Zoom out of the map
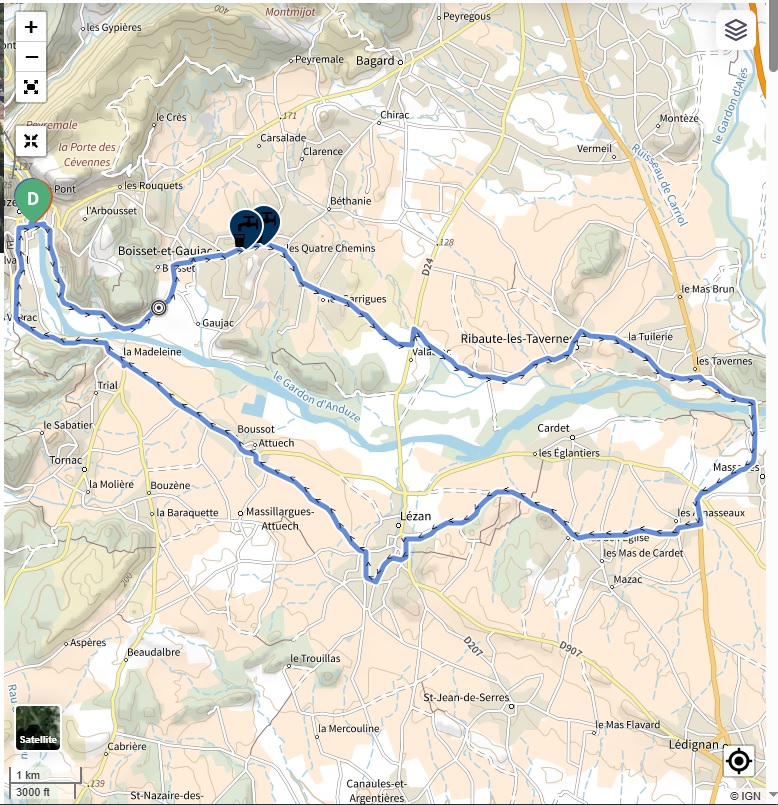The width and height of the screenshot is (778, 805). (x=31, y=57)
